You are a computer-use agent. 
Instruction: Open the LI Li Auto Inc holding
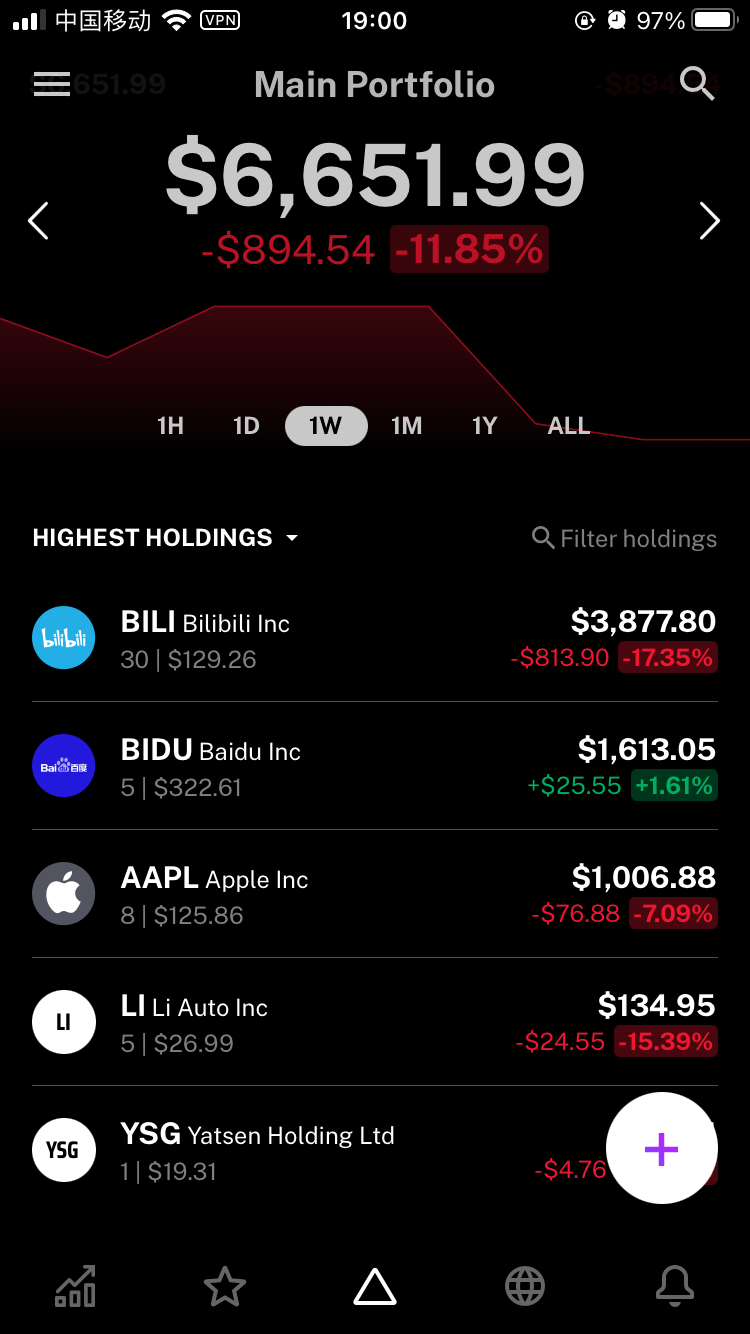pos(375,1023)
